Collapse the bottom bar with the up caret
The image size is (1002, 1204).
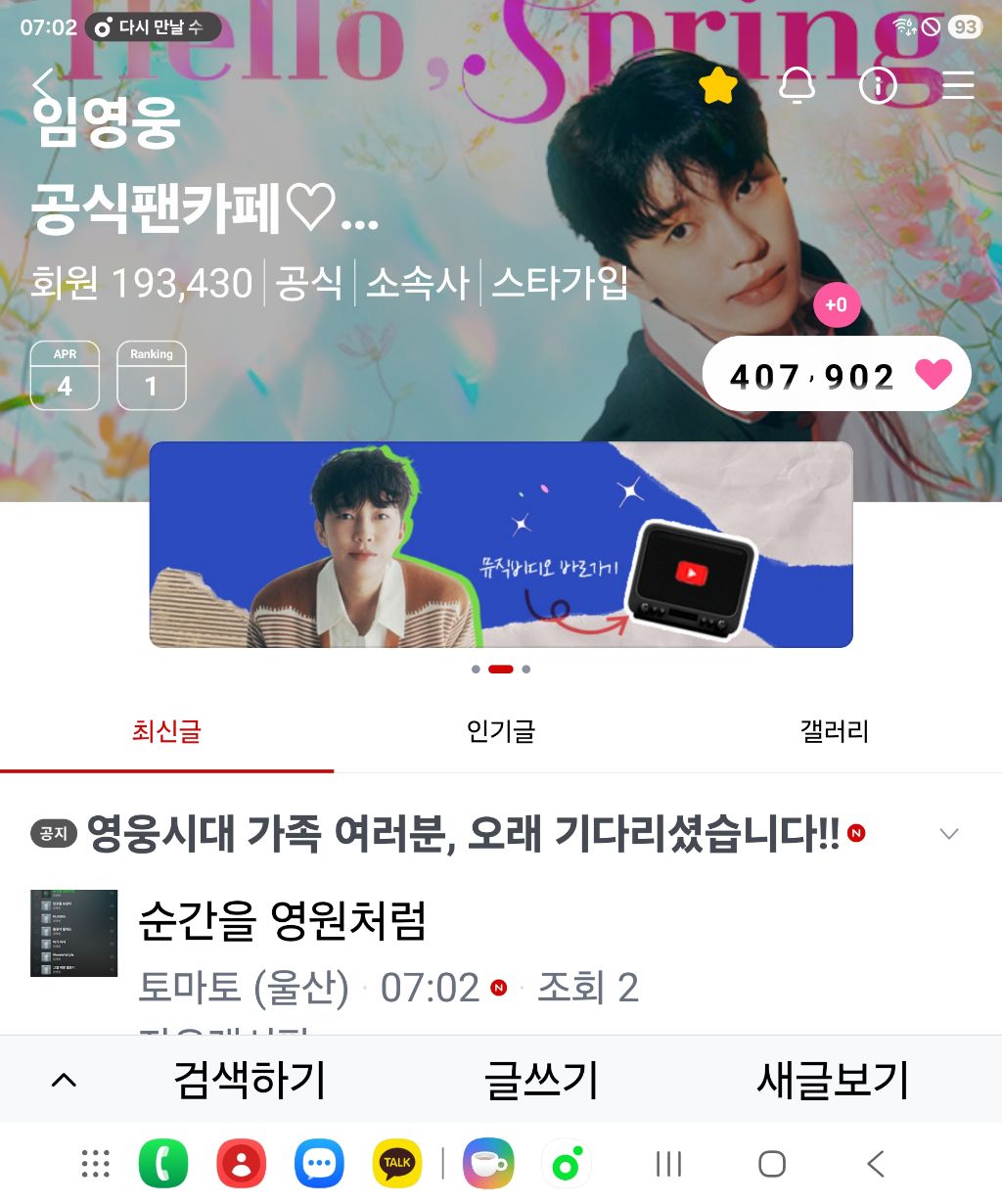64,1080
